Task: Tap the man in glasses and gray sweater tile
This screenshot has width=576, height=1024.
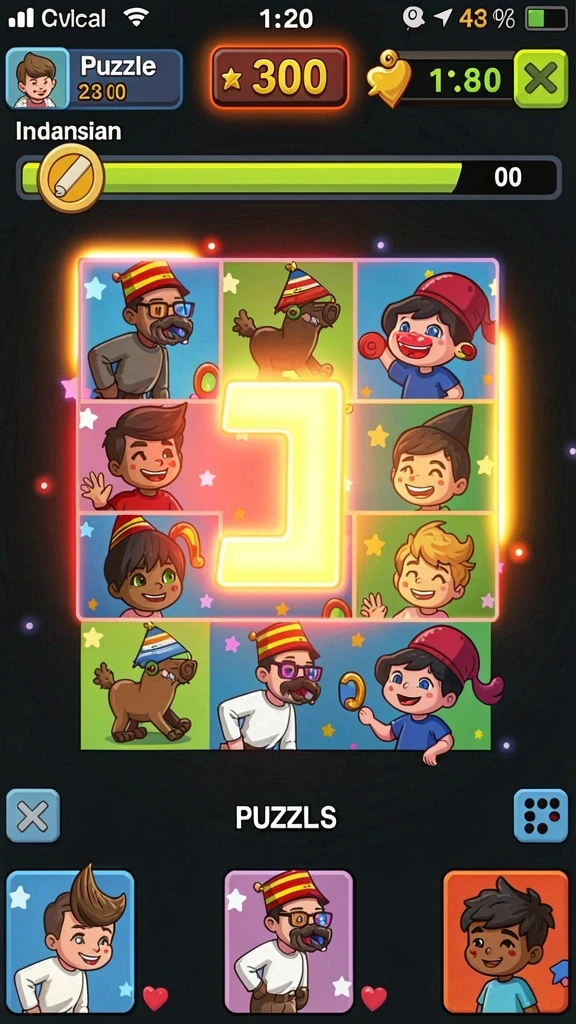Action: point(150,330)
